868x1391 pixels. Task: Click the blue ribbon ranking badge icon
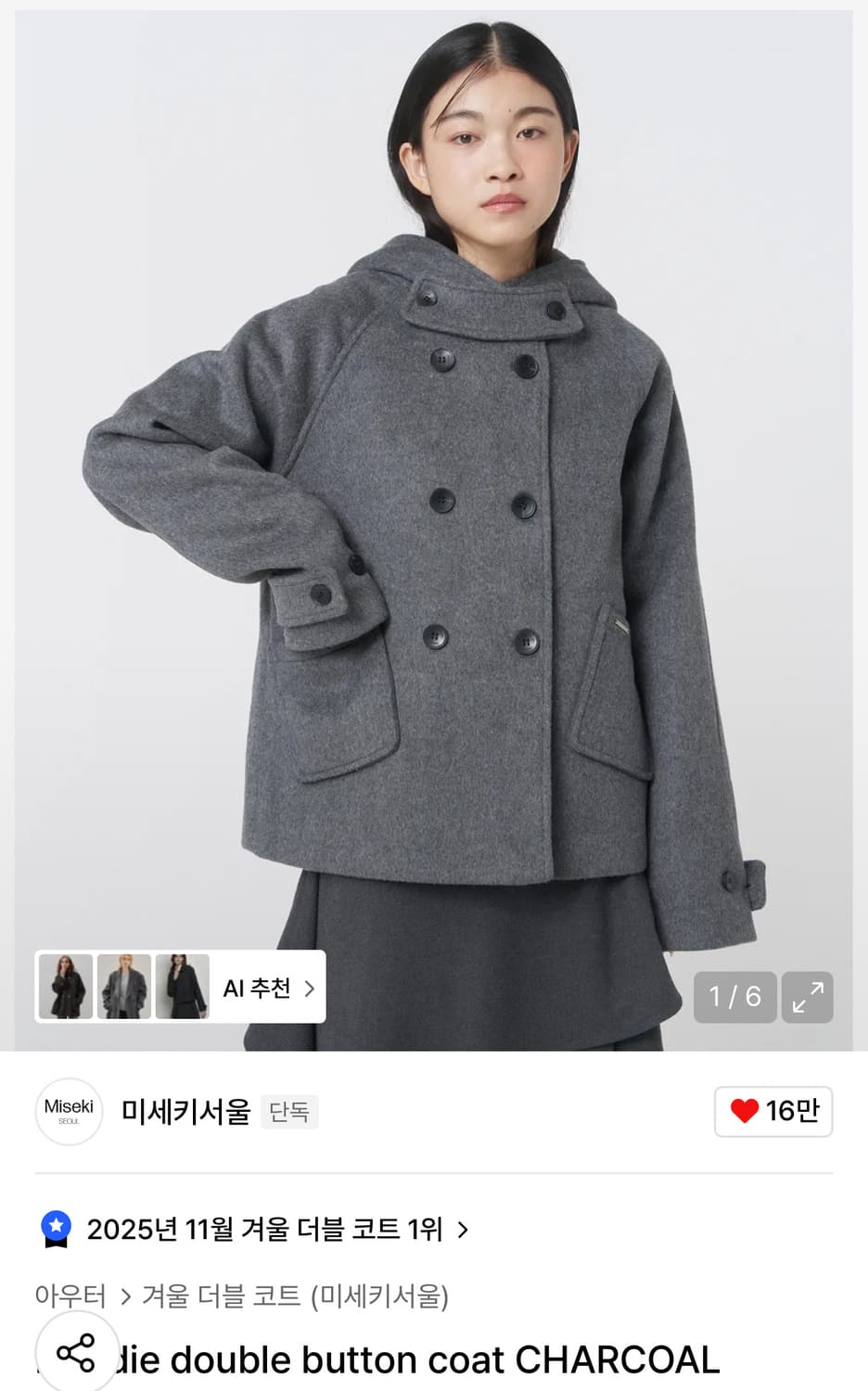coord(59,1227)
